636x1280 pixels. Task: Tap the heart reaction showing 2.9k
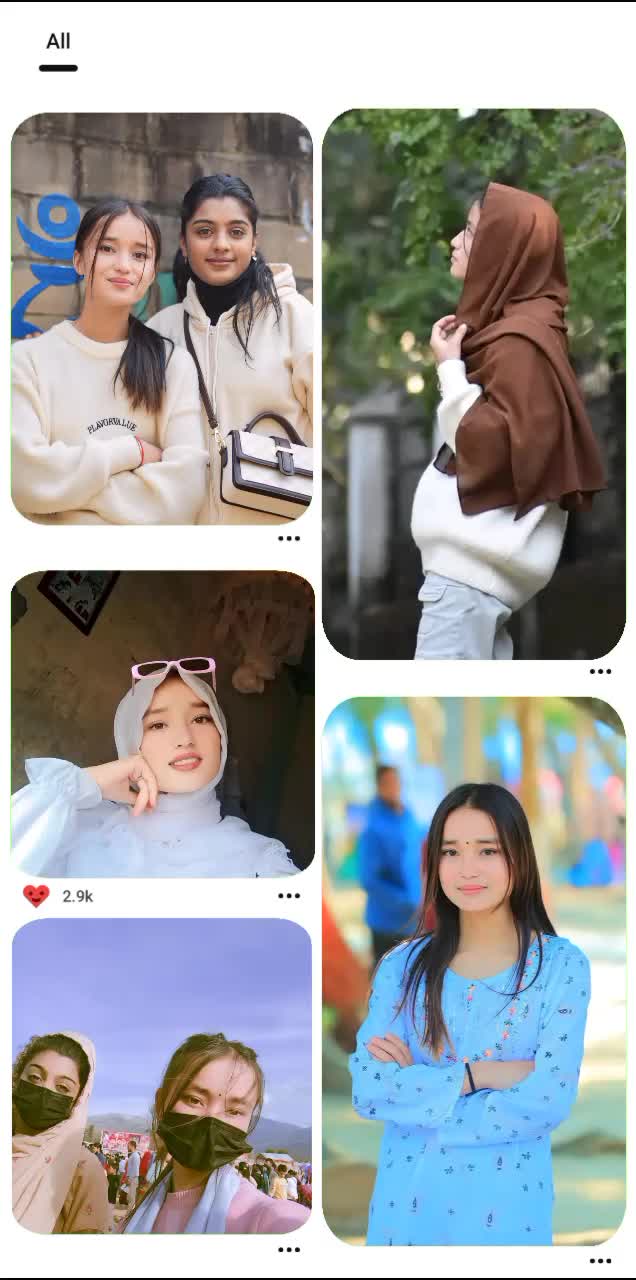pos(37,896)
